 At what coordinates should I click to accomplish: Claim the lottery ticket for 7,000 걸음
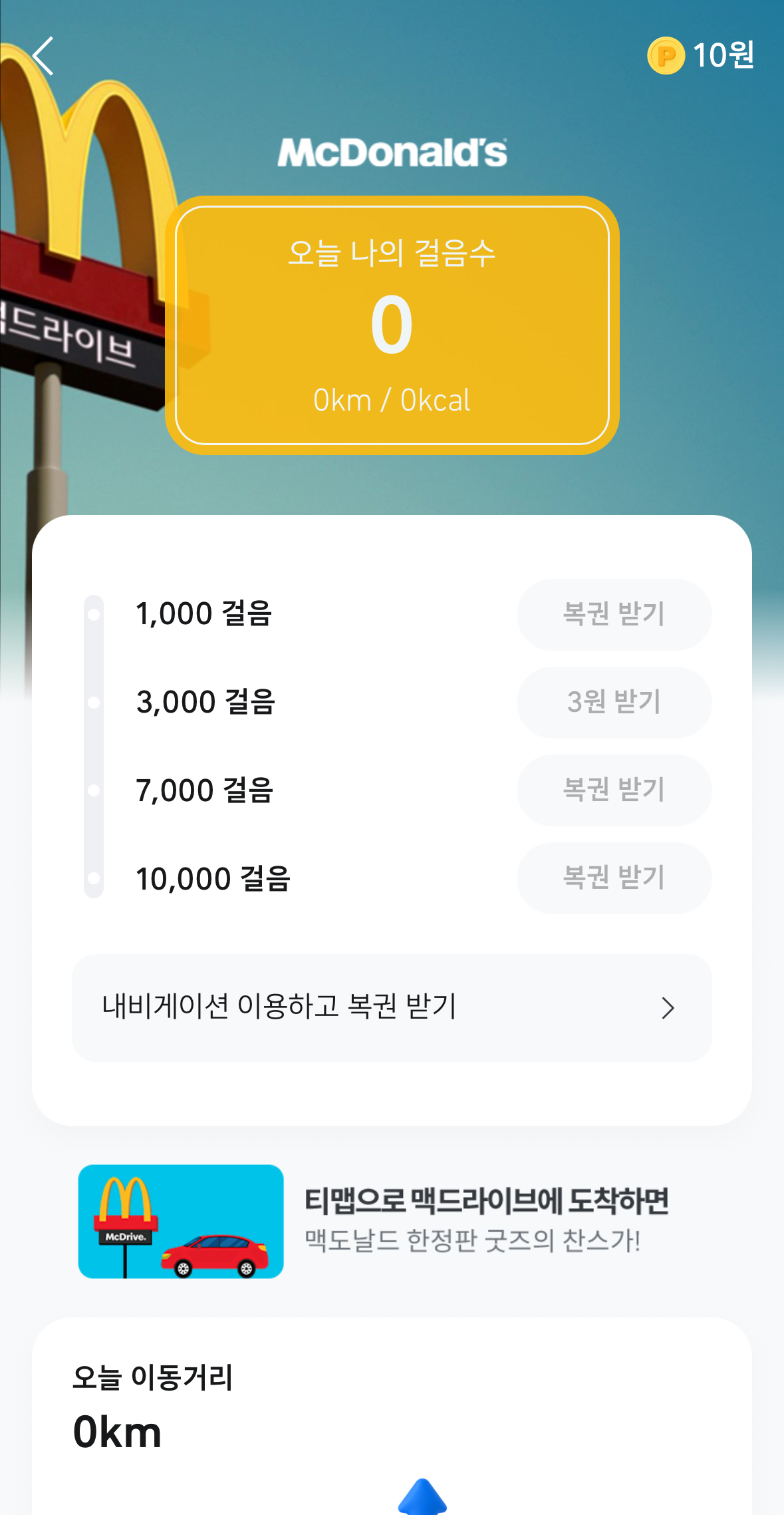coord(614,790)
